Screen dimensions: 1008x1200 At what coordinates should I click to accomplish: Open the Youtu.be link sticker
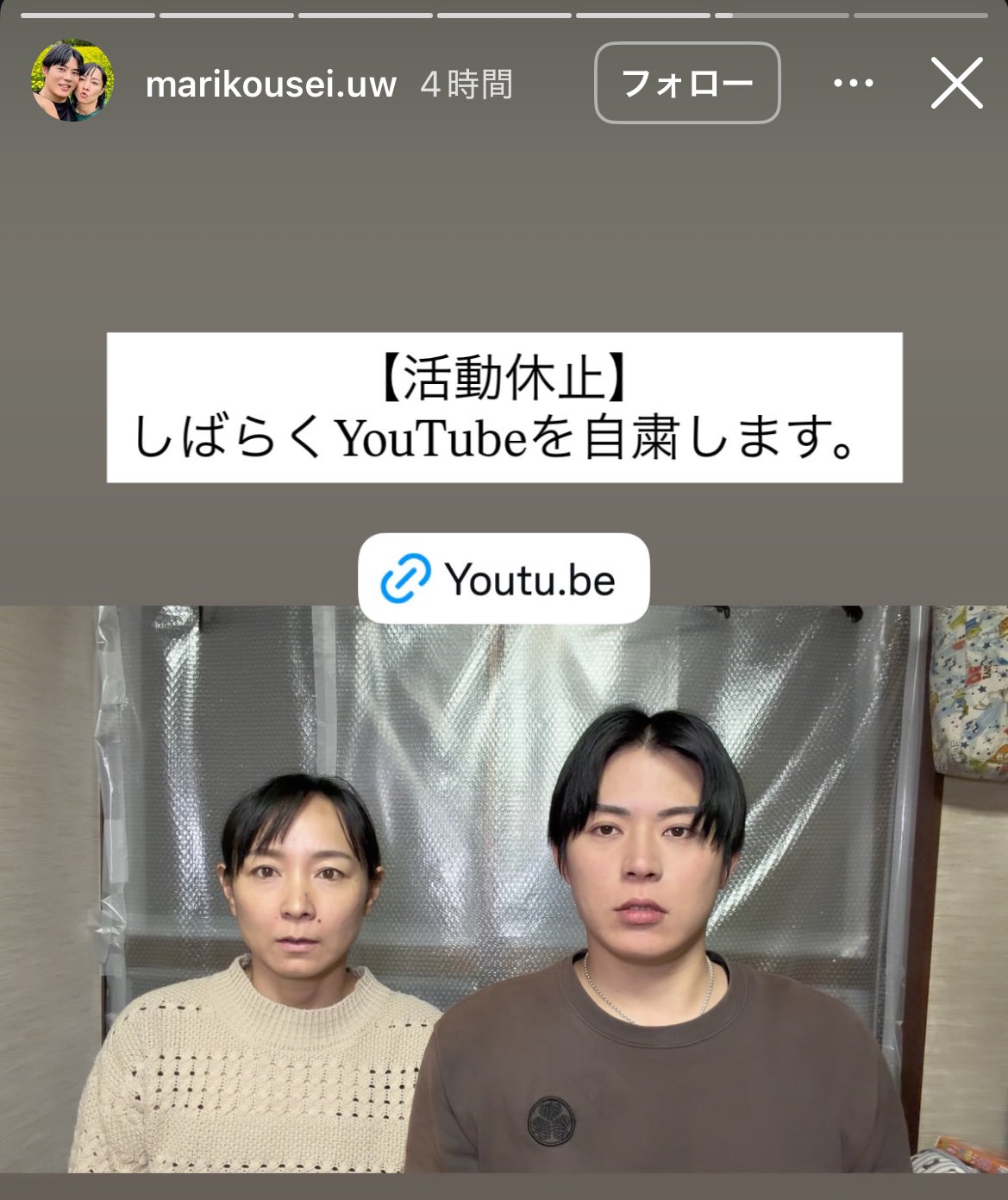click(503, 578)
